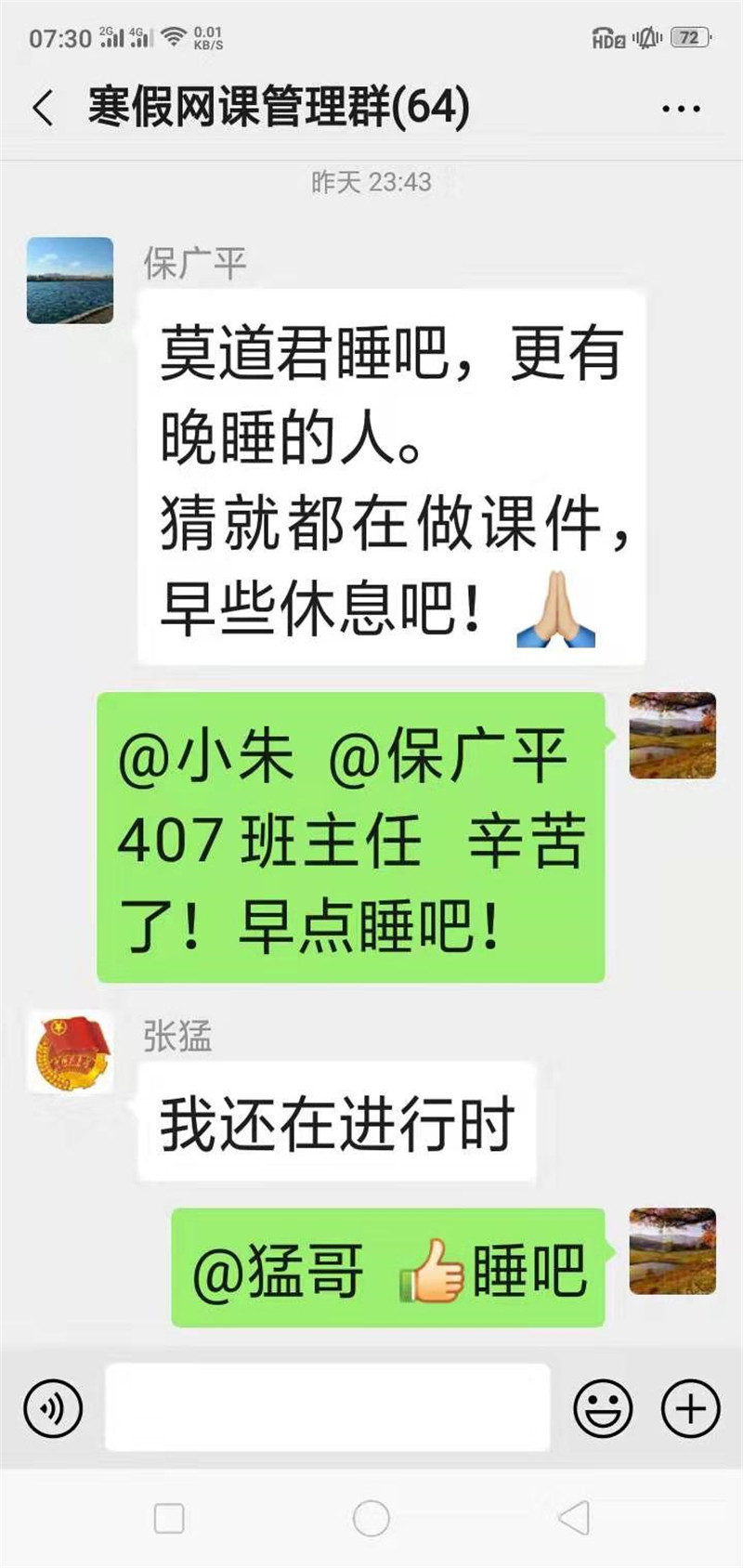Go to the system home screen
This screenshot has height=1568, width=743.
pos(371,1519)
